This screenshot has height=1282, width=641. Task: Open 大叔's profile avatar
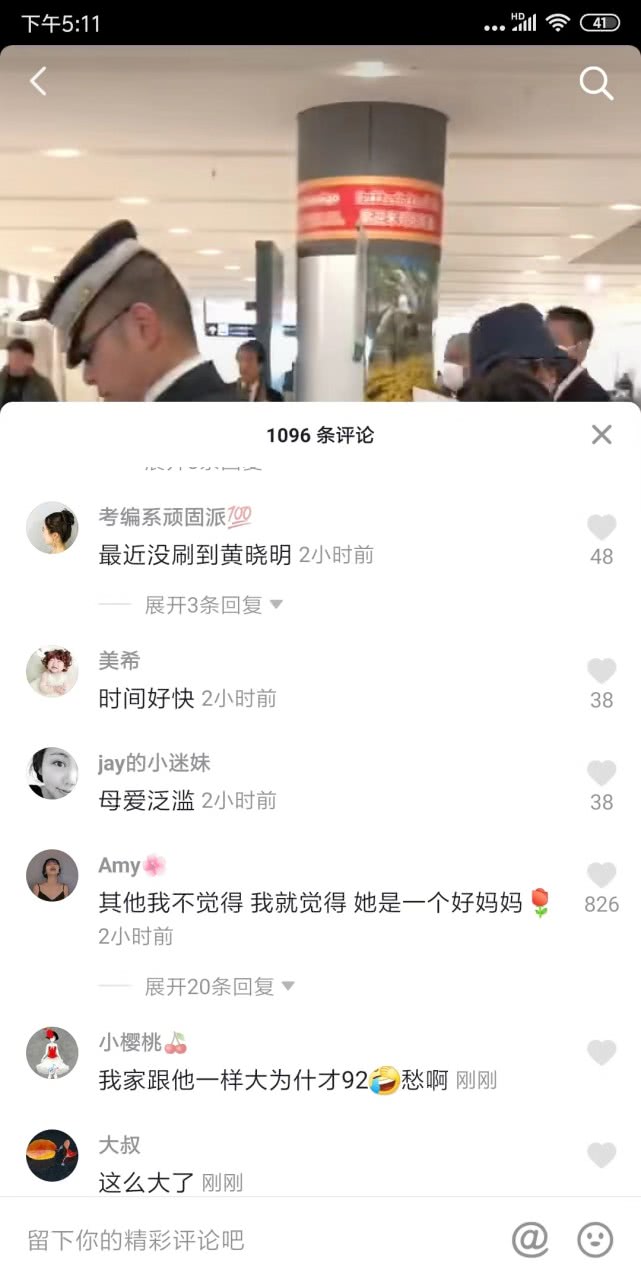point(52,1156)
